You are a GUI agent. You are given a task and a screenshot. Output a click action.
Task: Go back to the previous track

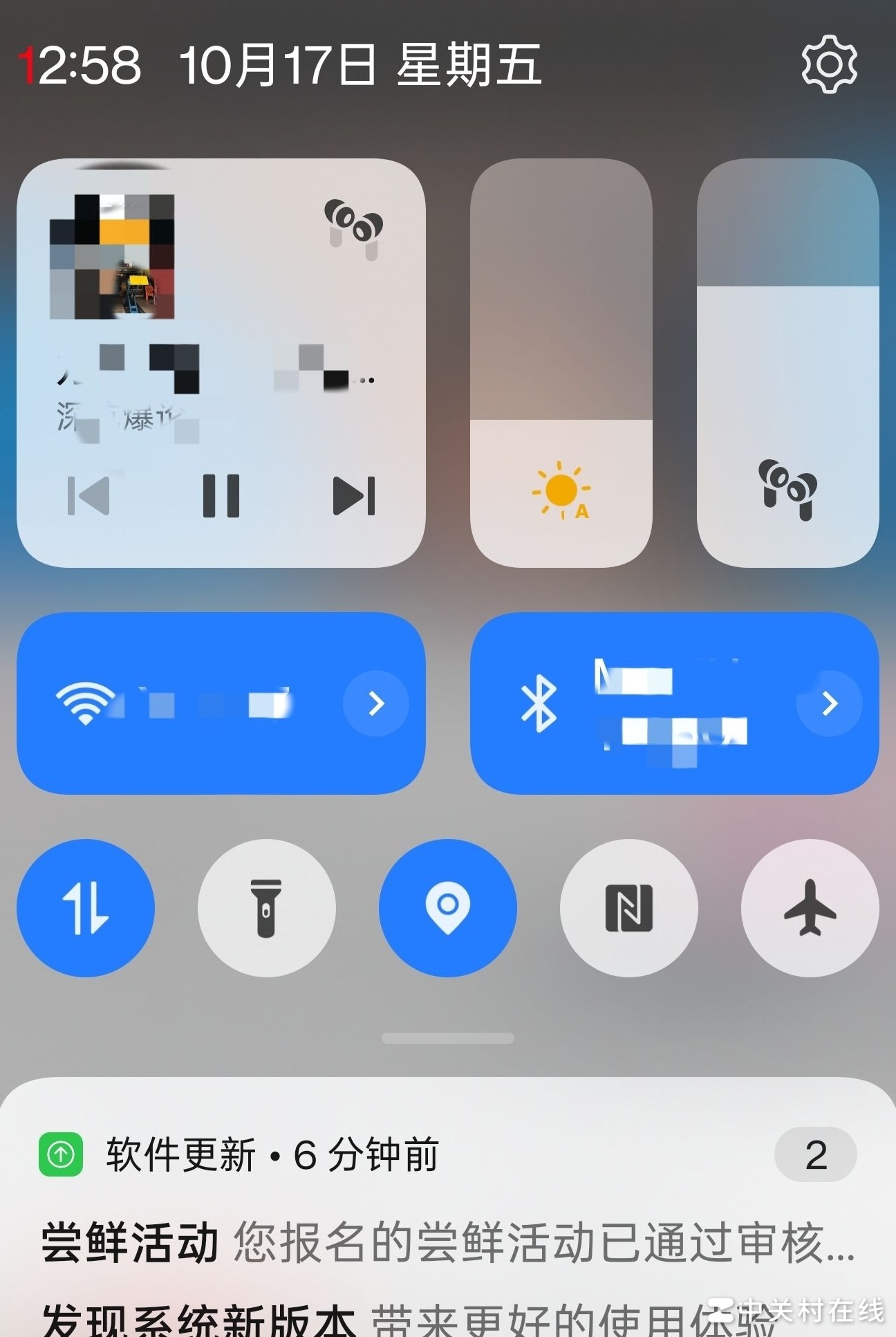pyautogui.click(x=88, y=495)
